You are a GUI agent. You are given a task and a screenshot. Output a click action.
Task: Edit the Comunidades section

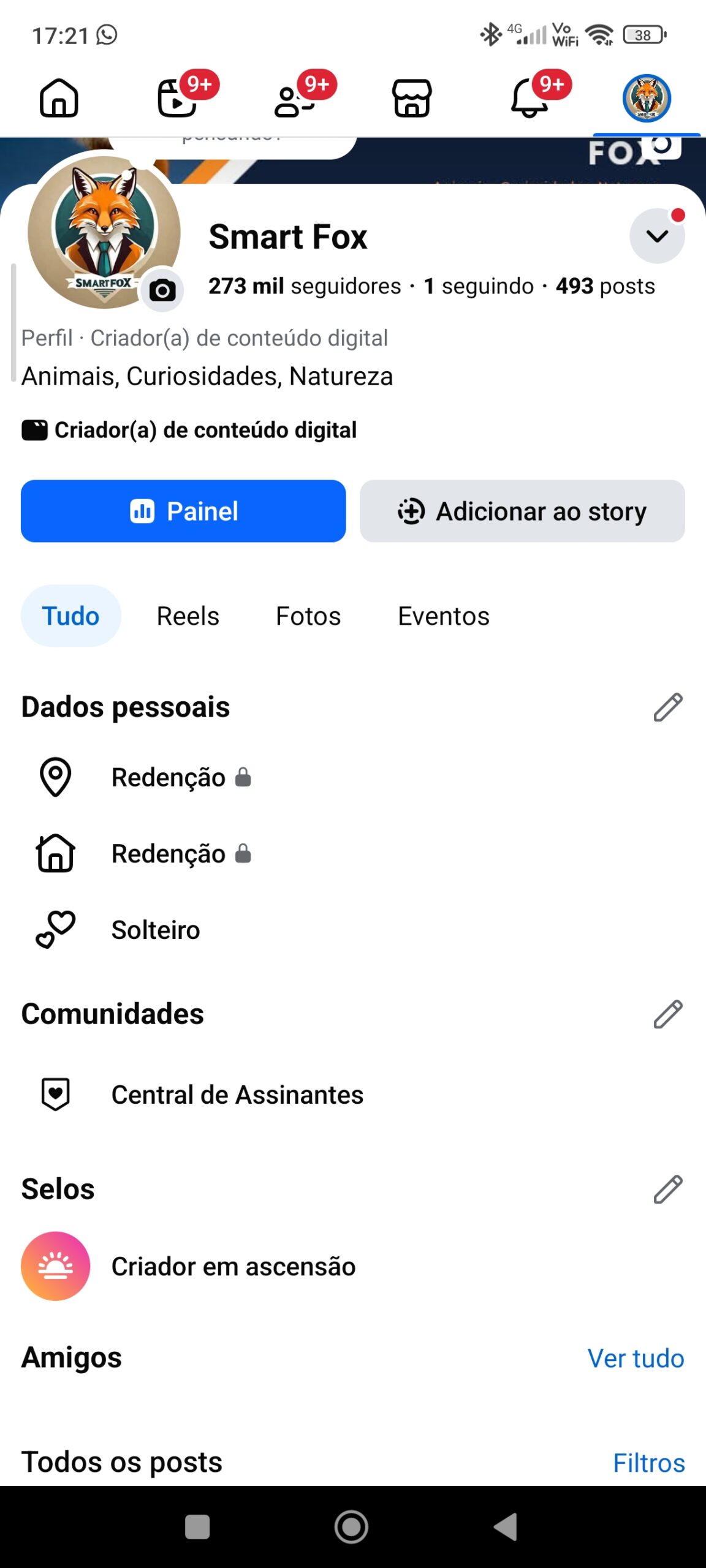click(667, 1014)
